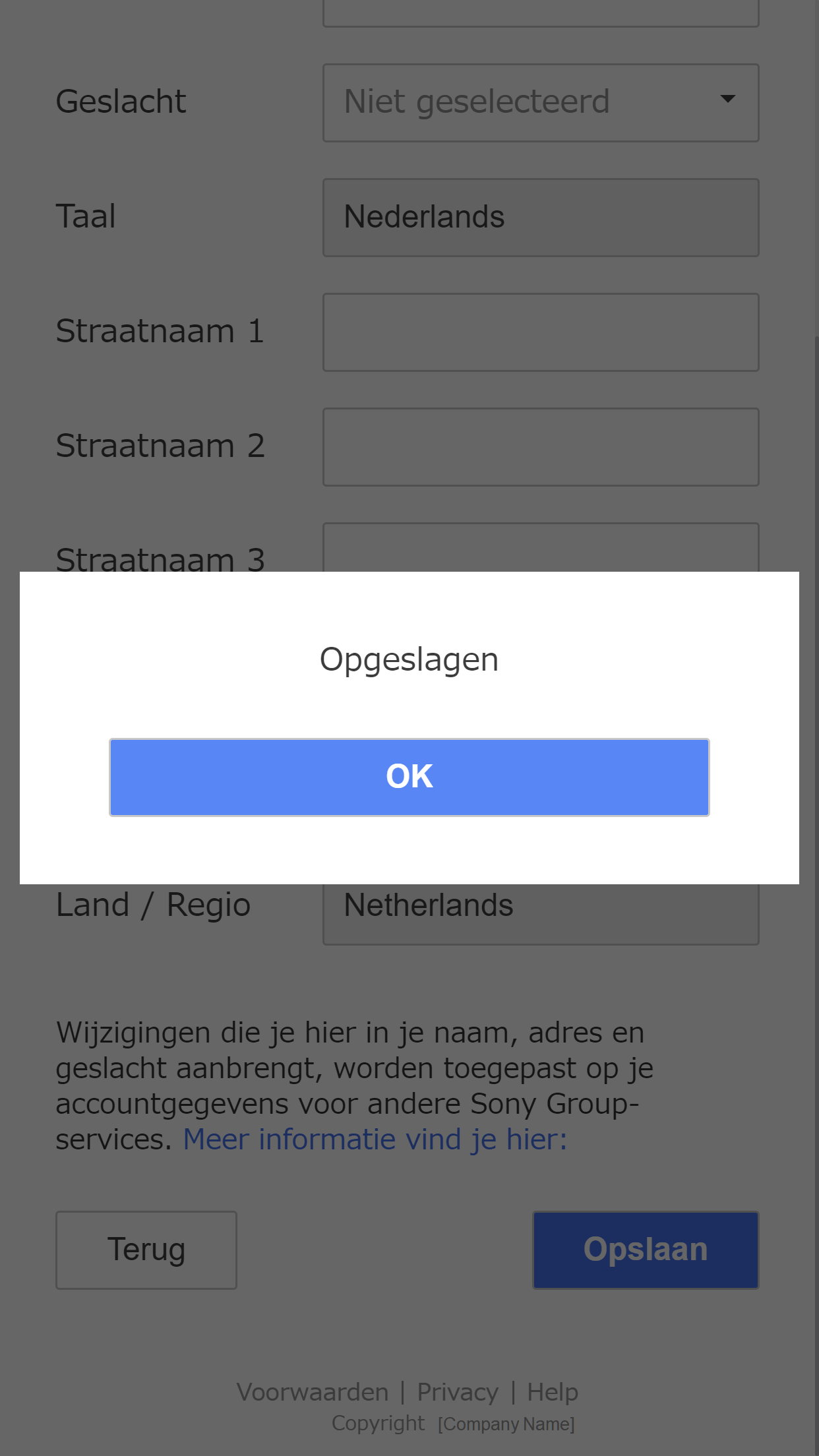Confirm the Opgeslagen dialog with OK

[409, 777]
